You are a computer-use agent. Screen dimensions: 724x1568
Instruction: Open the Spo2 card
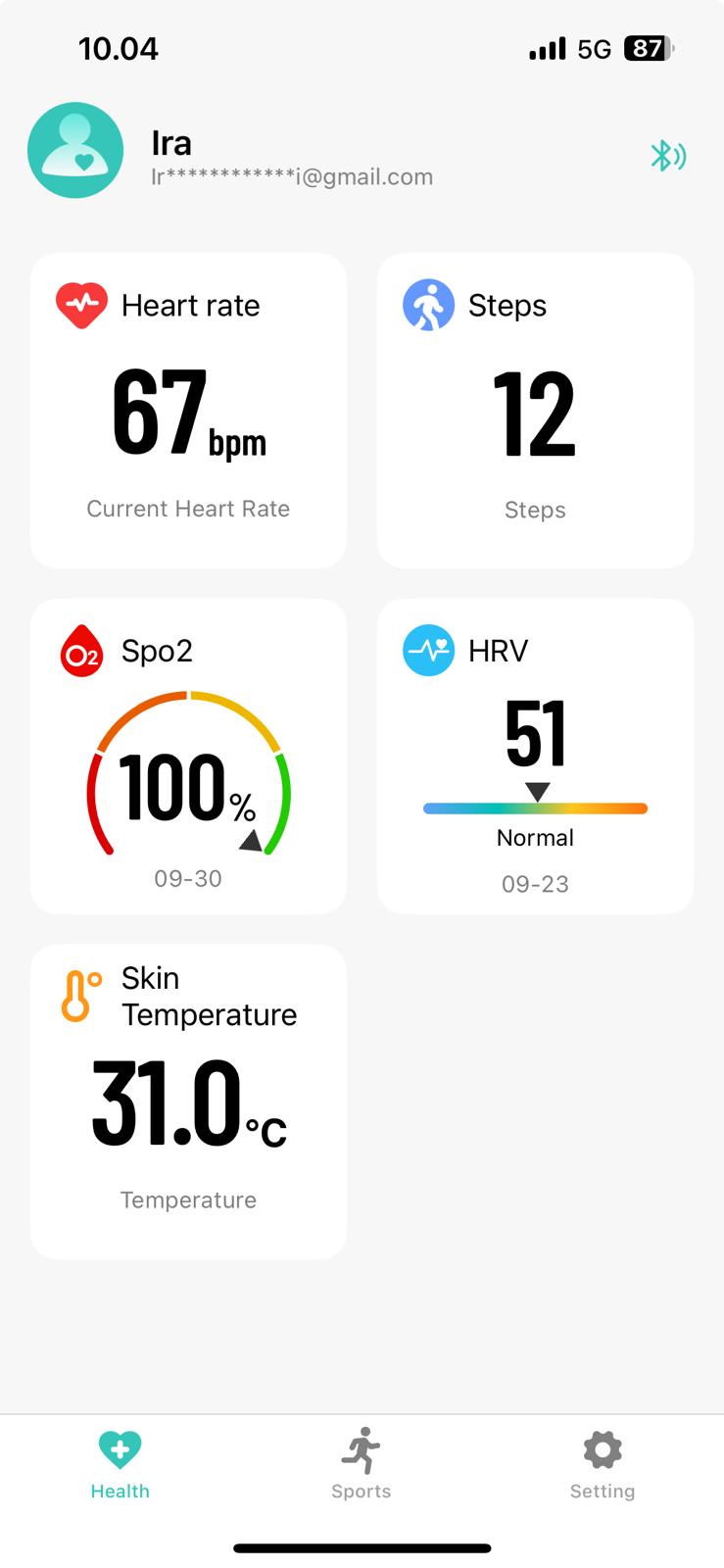(188, 757)
